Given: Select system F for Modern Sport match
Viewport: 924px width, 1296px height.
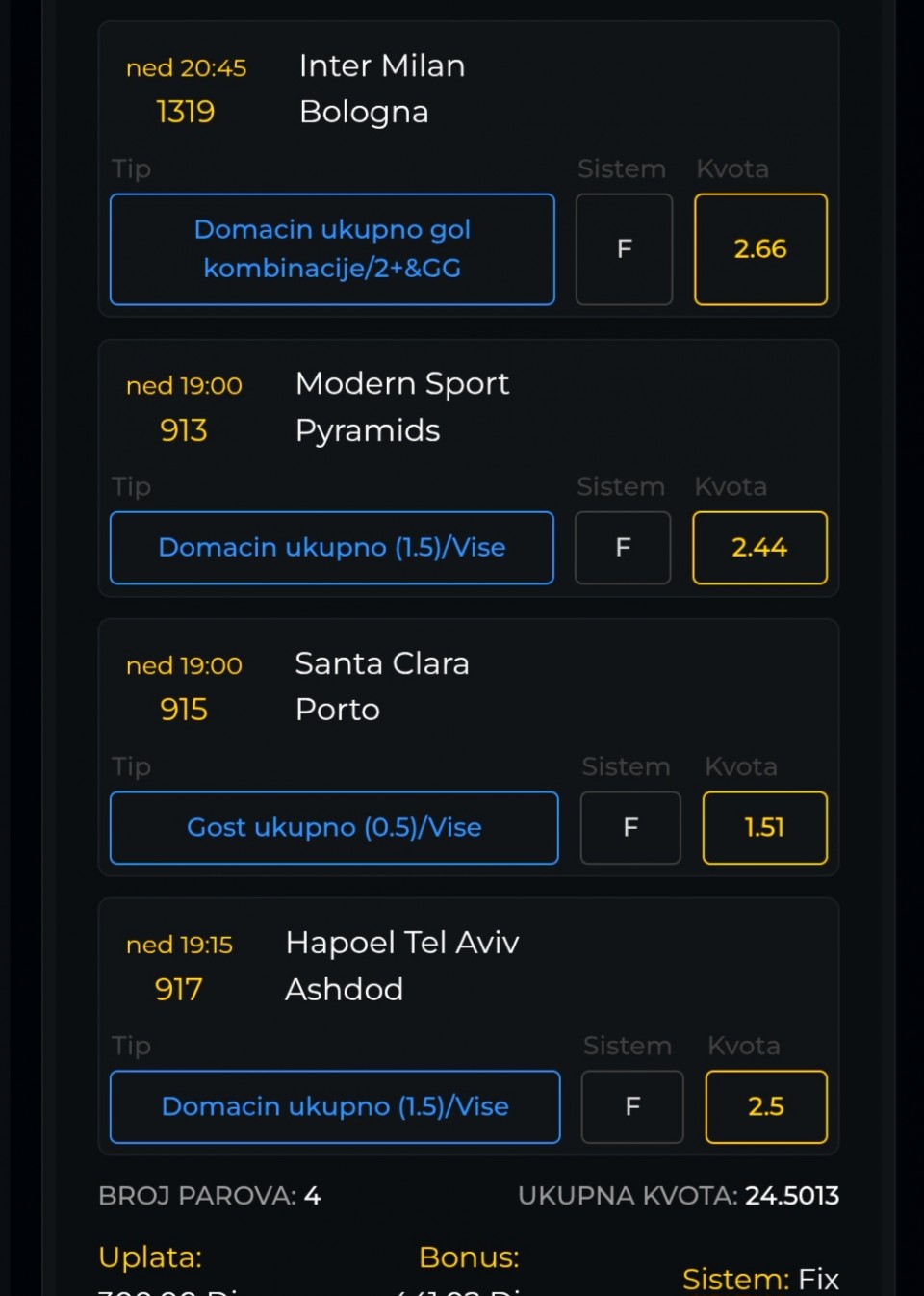Looking at the screenshot, I should click(x=623, y=548).
